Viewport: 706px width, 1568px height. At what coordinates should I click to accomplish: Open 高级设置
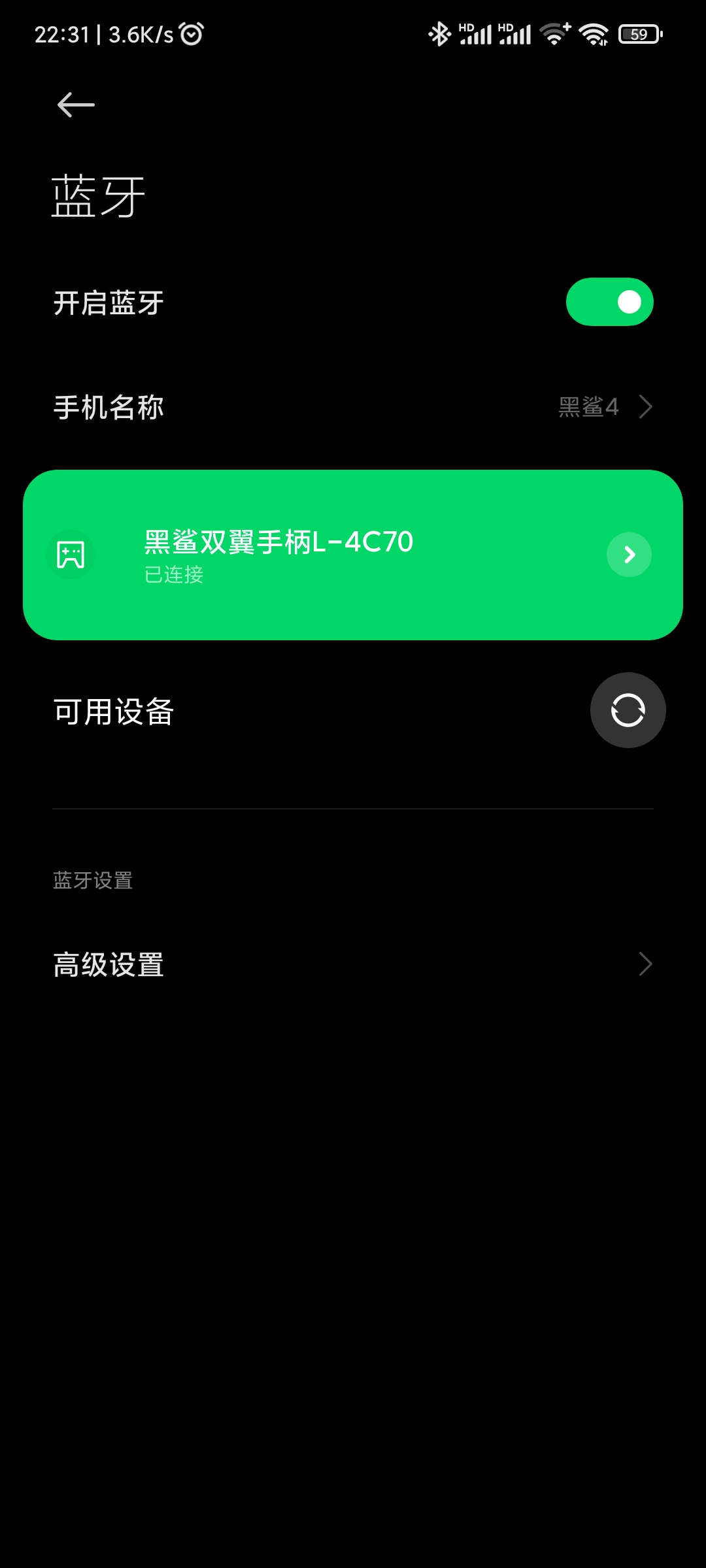(x=353, y=964)
